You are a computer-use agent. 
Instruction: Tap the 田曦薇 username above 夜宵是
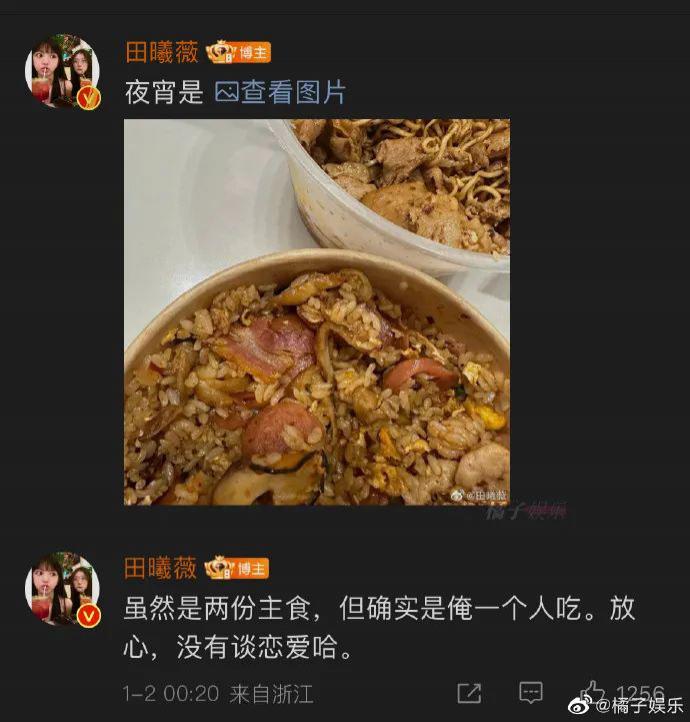tap(160, 53)
